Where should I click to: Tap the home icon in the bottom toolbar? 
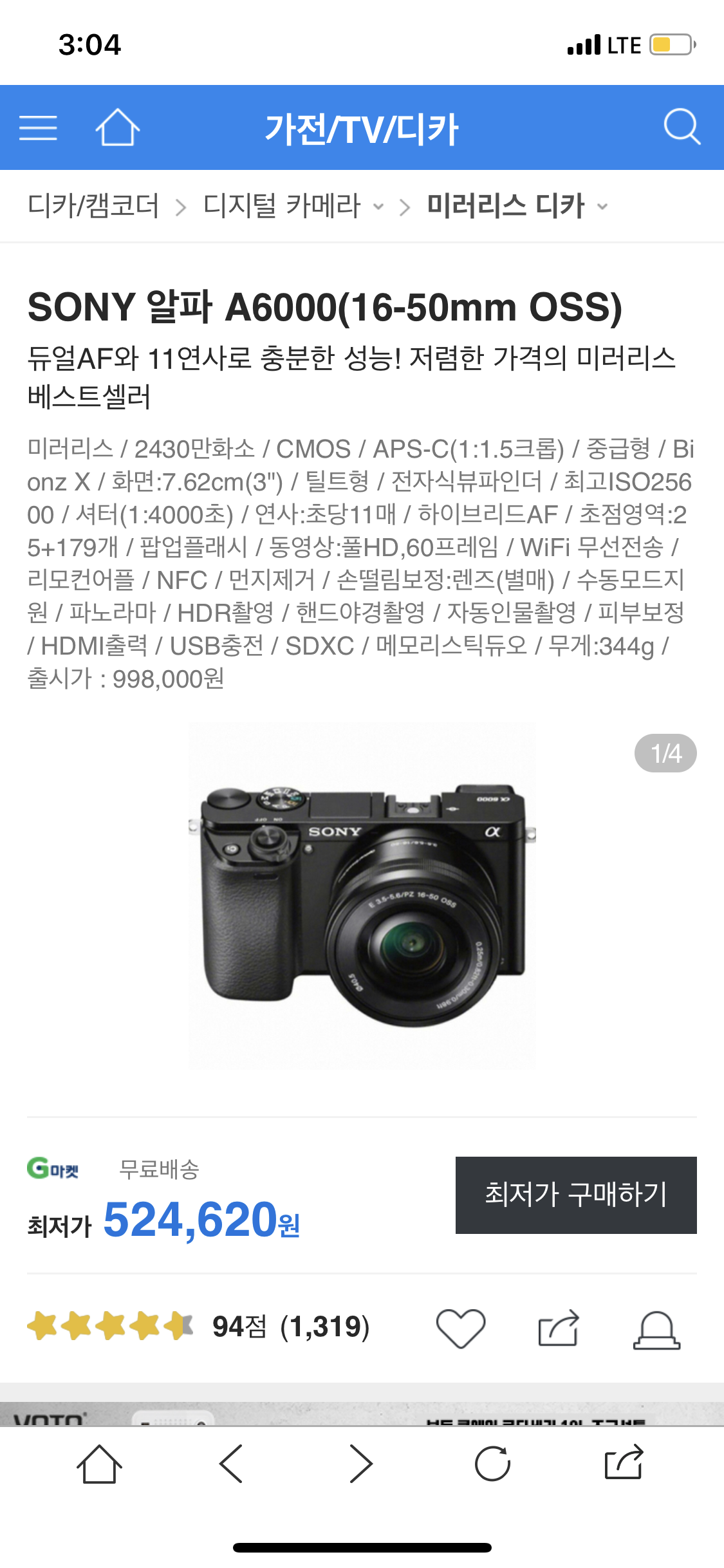(100, 1463)
